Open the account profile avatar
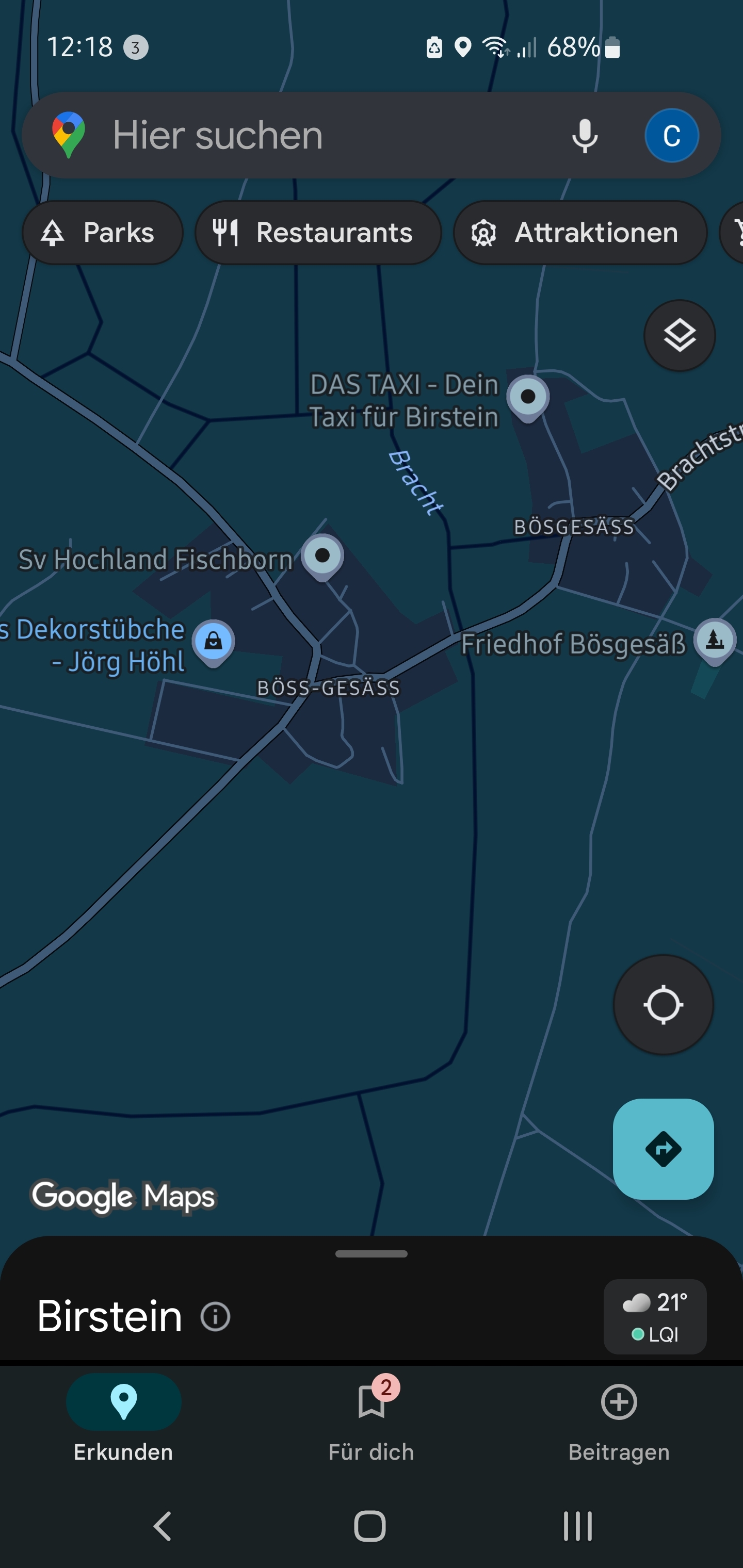This screenshot has height=1568, width=743. click(671, 135)
